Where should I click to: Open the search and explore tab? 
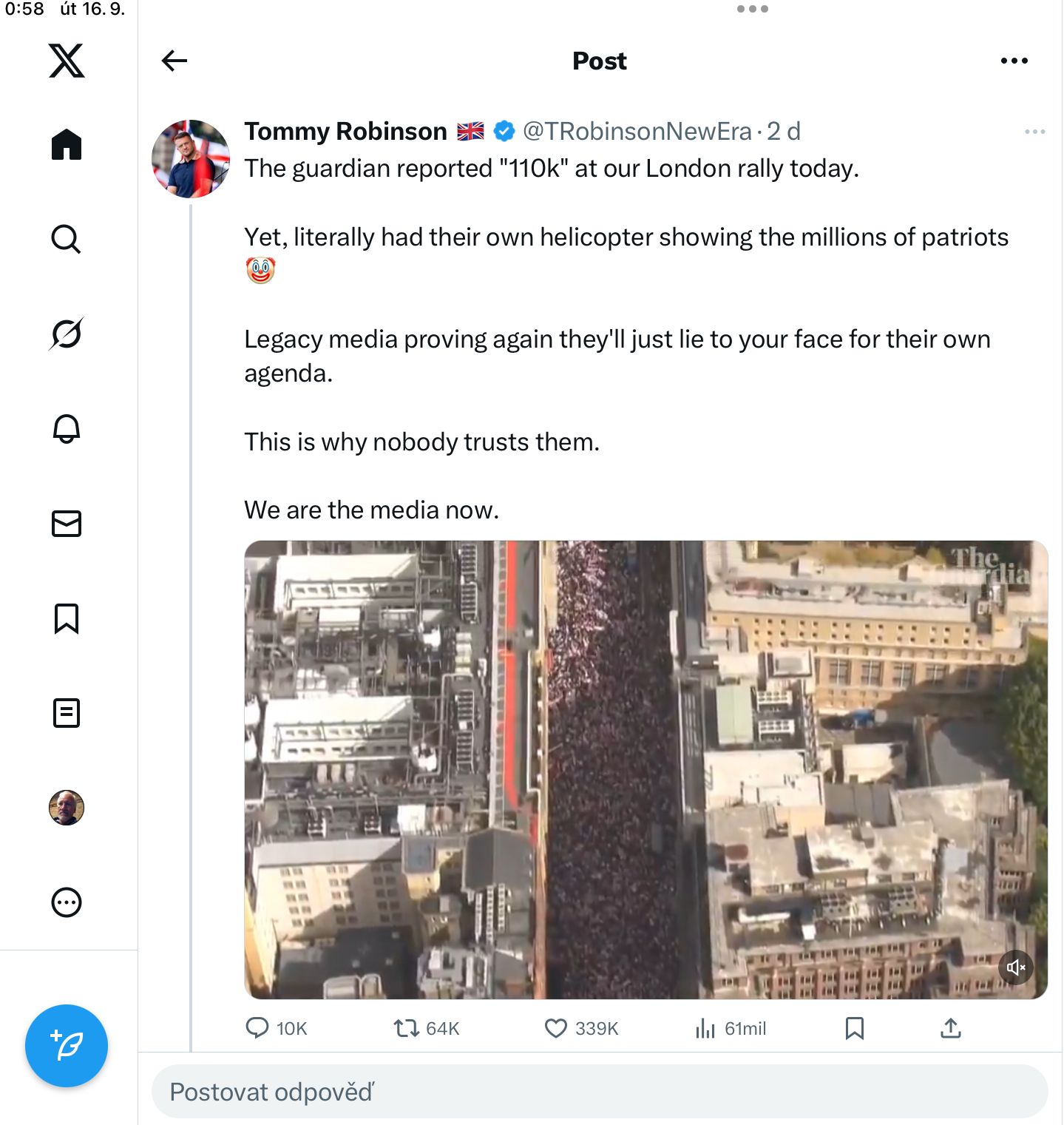pos(67,239)
